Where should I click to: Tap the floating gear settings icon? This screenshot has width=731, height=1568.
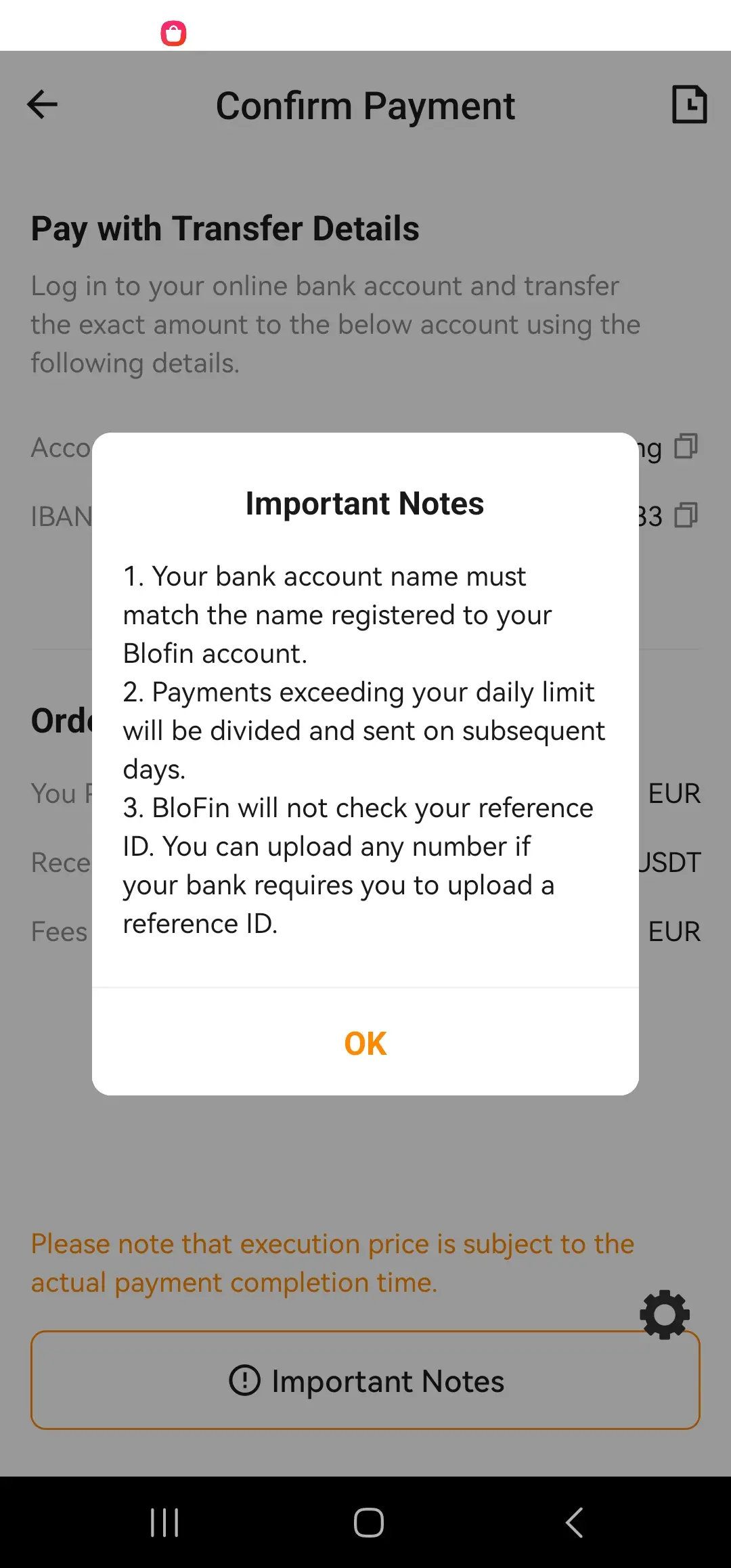tap(665, 1315)
